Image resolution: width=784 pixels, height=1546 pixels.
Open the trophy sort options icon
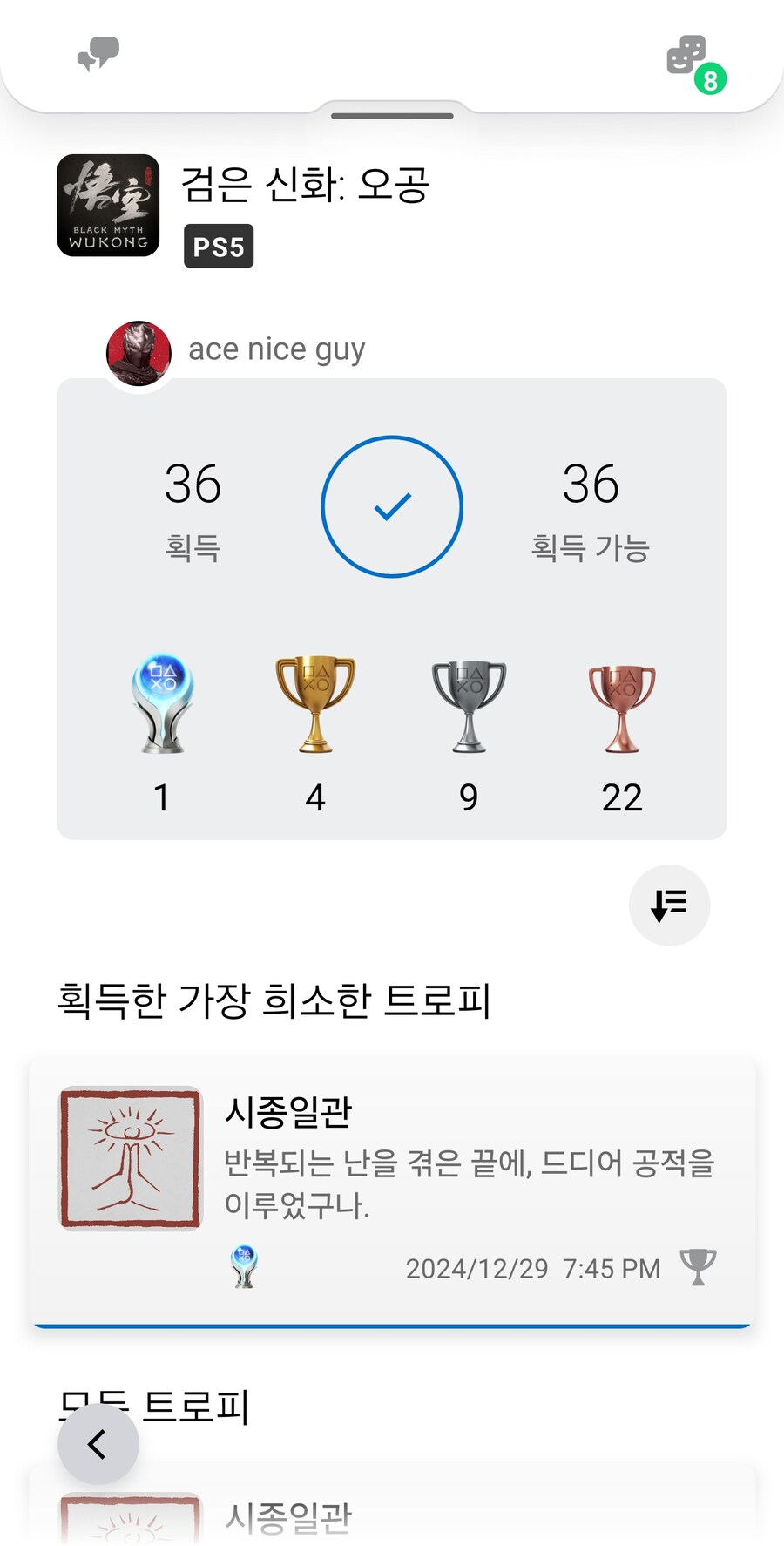668,905
